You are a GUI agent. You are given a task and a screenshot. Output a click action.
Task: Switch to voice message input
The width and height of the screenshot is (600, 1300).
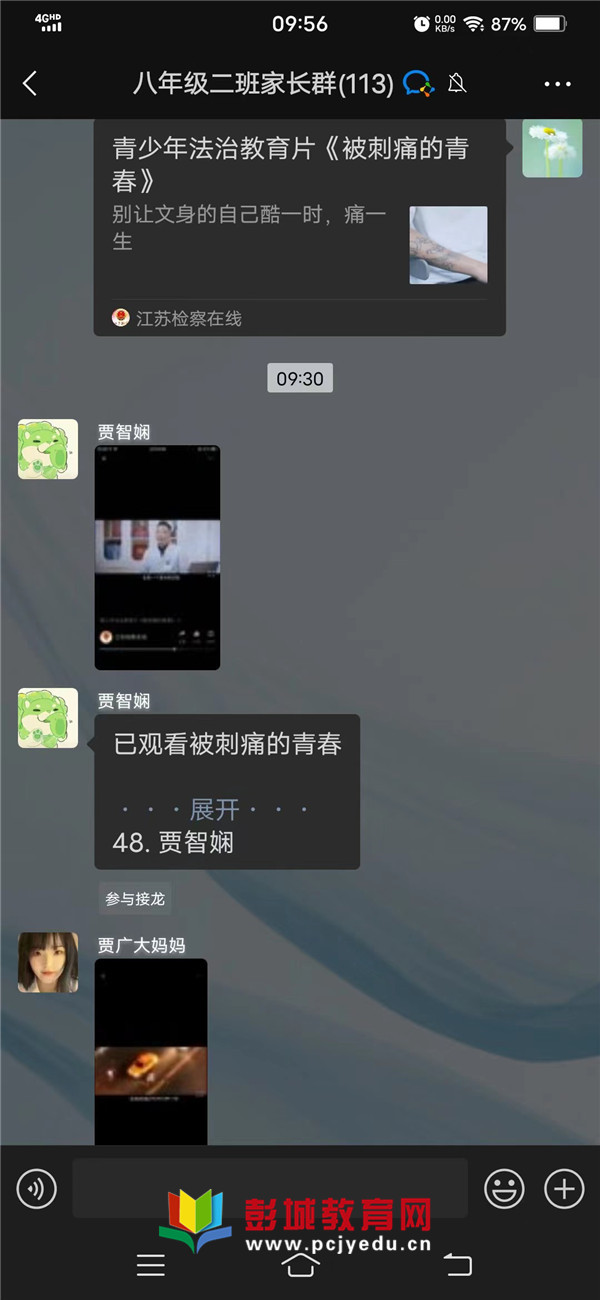click(37, 1189)
